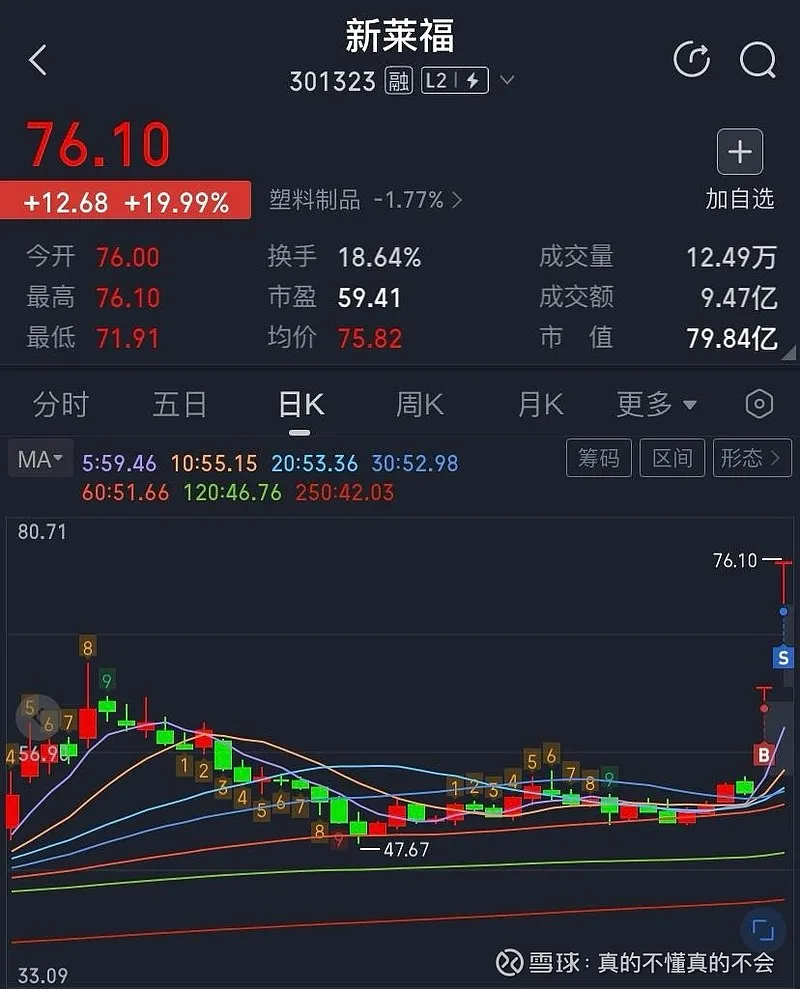Refresh the stock quote
This screenshot has height=989, width=800.
click(x=692, y=60)
